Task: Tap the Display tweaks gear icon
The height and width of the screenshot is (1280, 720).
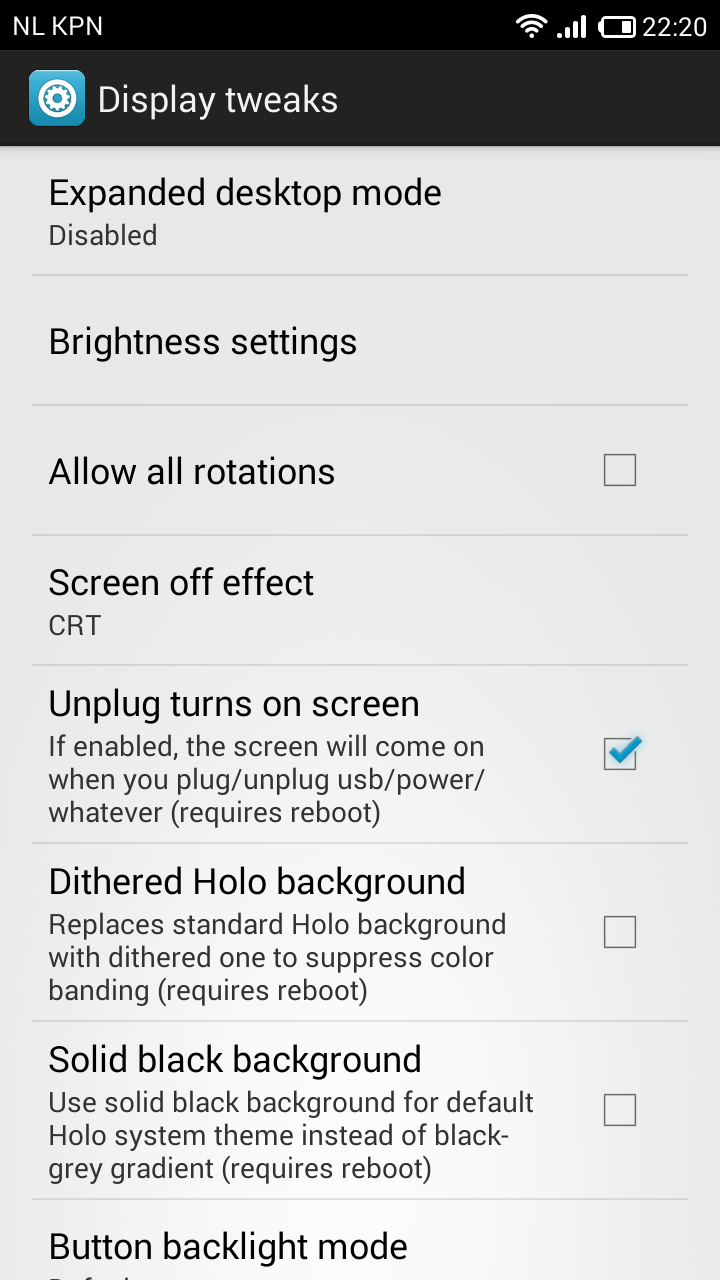Action: tap(57, 99)
